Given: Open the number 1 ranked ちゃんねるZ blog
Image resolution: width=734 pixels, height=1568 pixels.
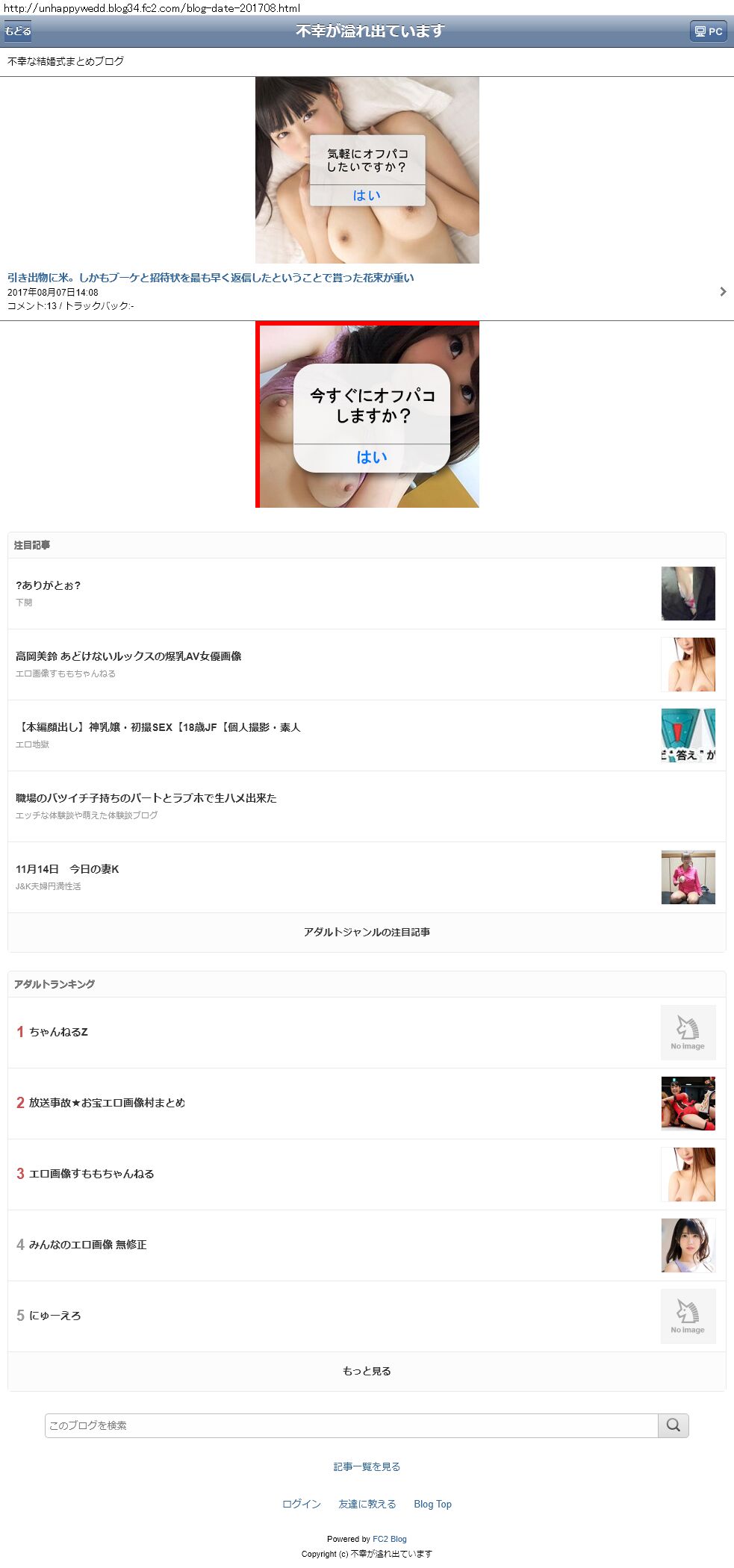Looking at the screenshot, I should click(58, 1032).
